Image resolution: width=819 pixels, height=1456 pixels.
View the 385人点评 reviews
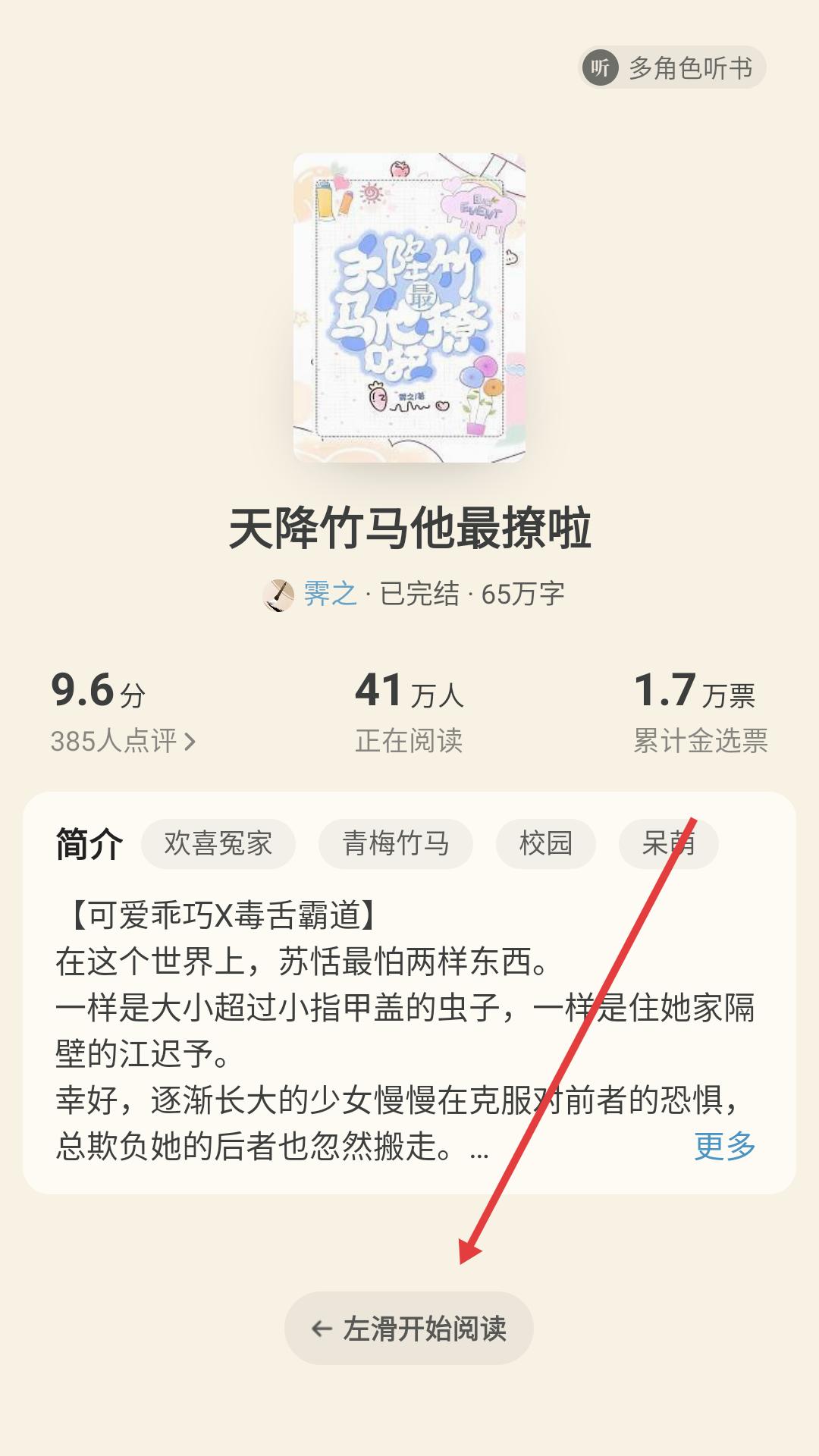tap(123, 741)
